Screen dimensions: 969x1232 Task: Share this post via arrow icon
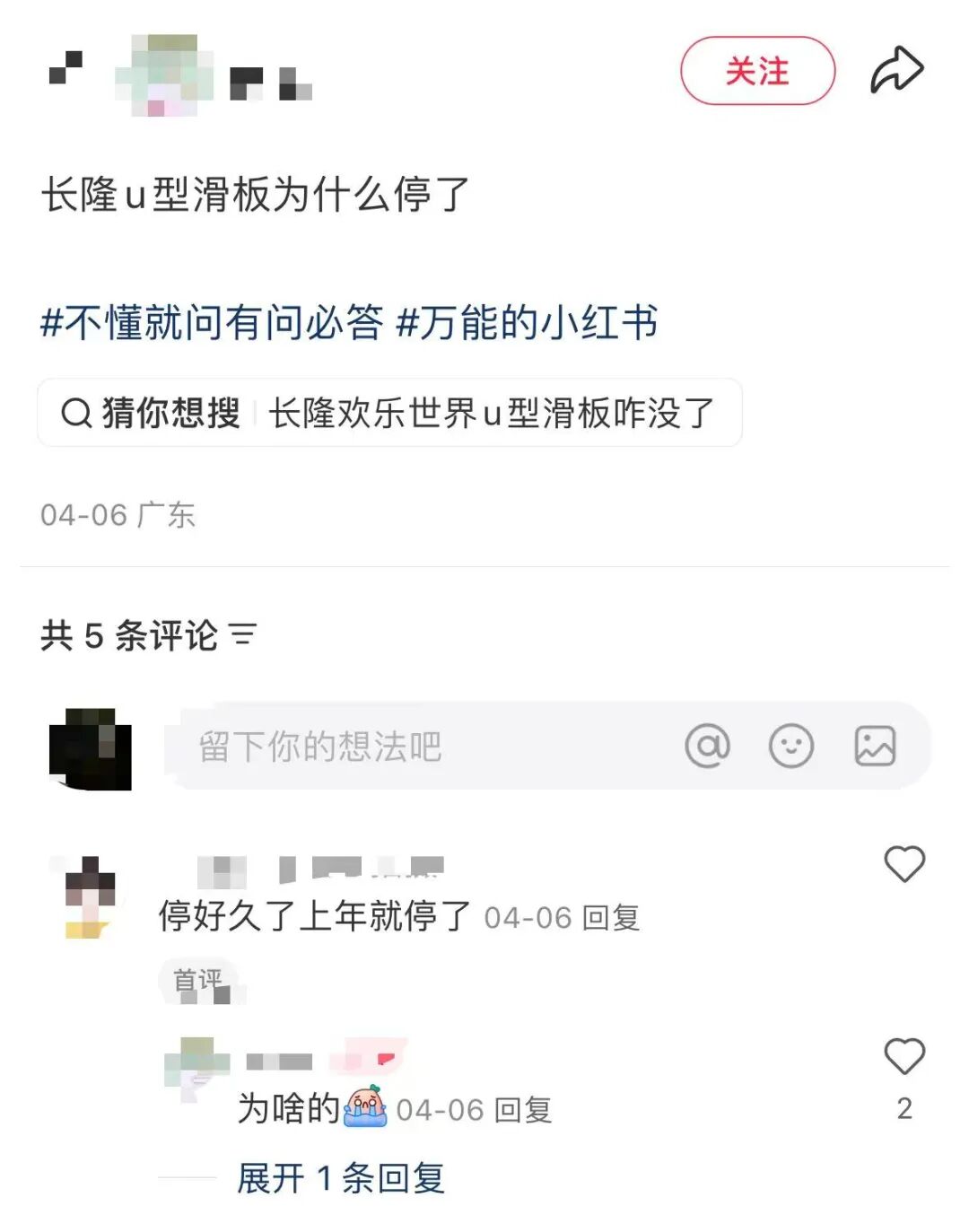coord(896,70)
